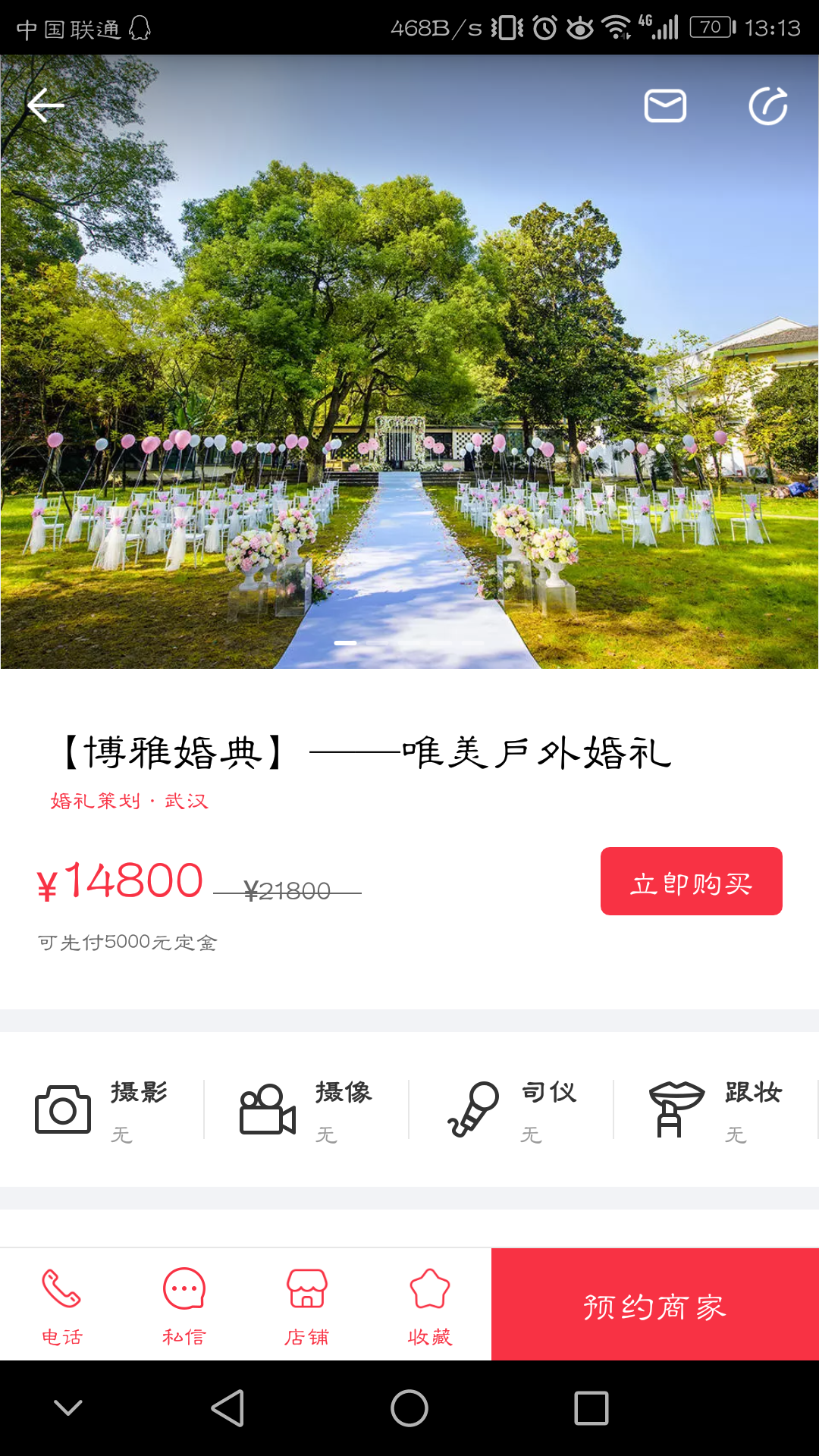Open the message envelope icon
Screen dimensions: 819x1456
(x=665, y=105)
